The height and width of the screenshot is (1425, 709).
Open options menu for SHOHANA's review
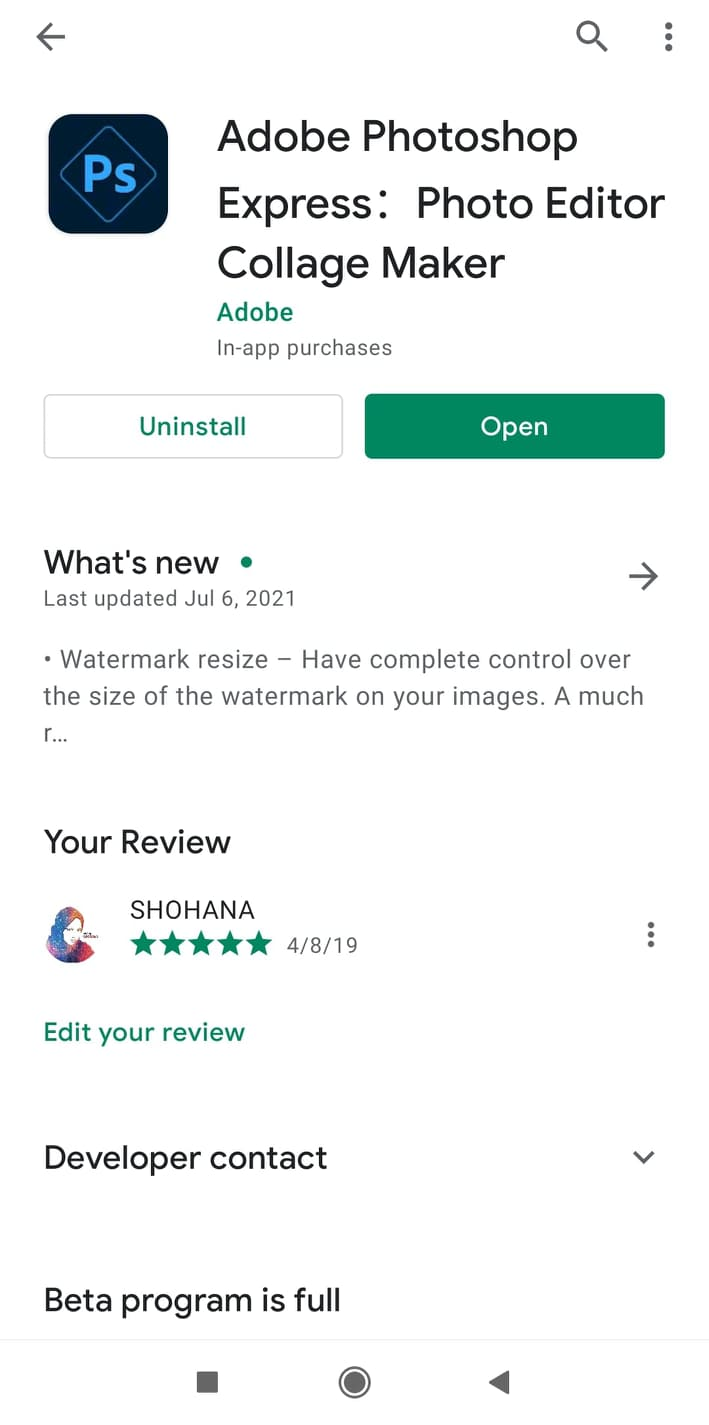point(651,934)
